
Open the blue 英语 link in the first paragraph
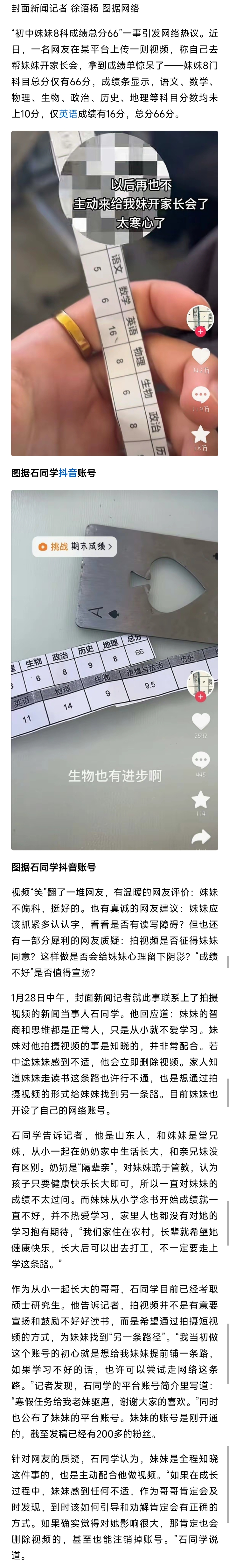coord(68,114)
